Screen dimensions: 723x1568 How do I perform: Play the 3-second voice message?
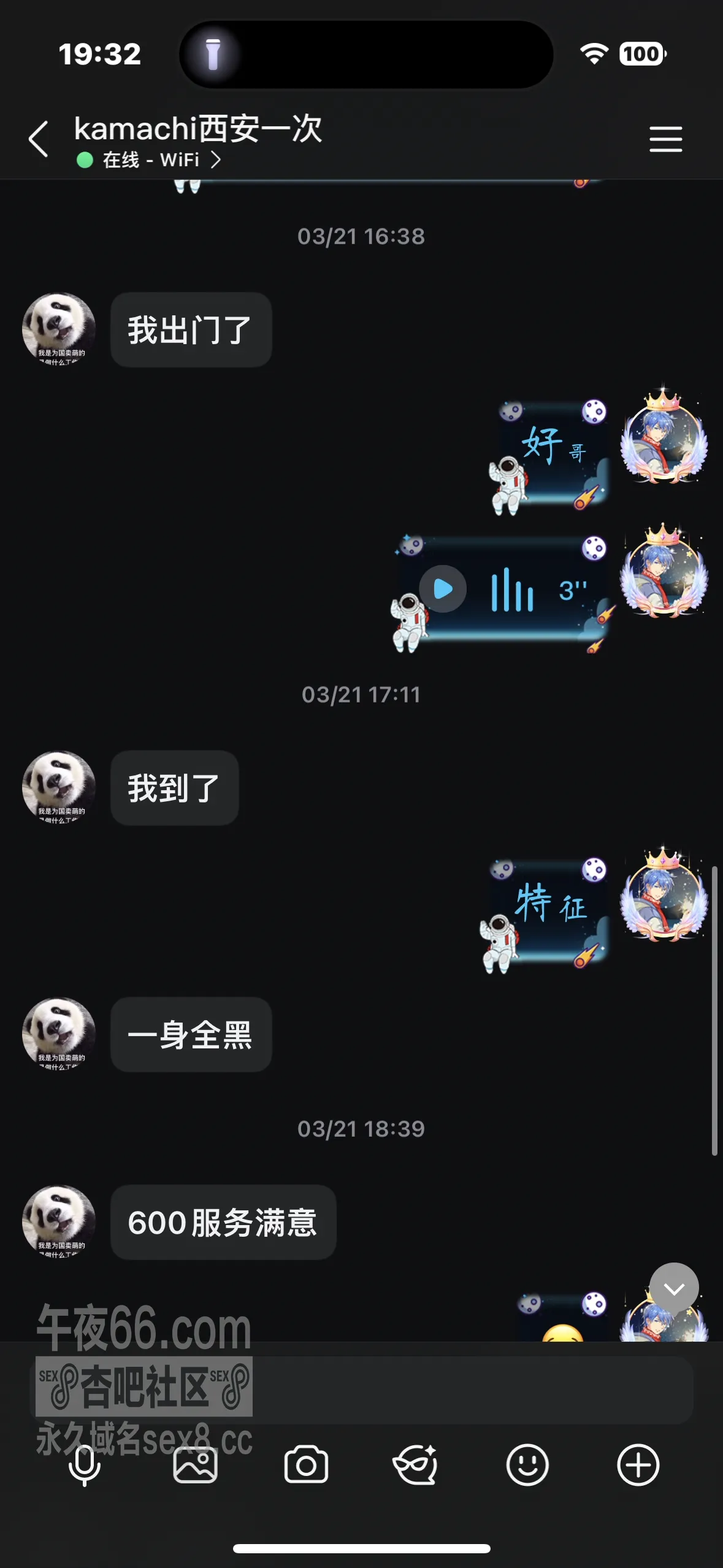(x=443, y=589)
